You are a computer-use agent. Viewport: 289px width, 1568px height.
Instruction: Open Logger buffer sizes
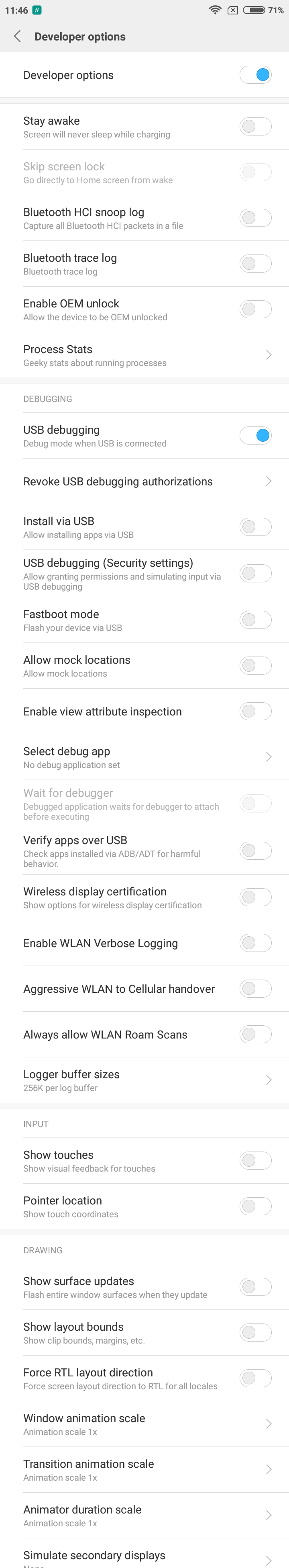(144, 1081)
